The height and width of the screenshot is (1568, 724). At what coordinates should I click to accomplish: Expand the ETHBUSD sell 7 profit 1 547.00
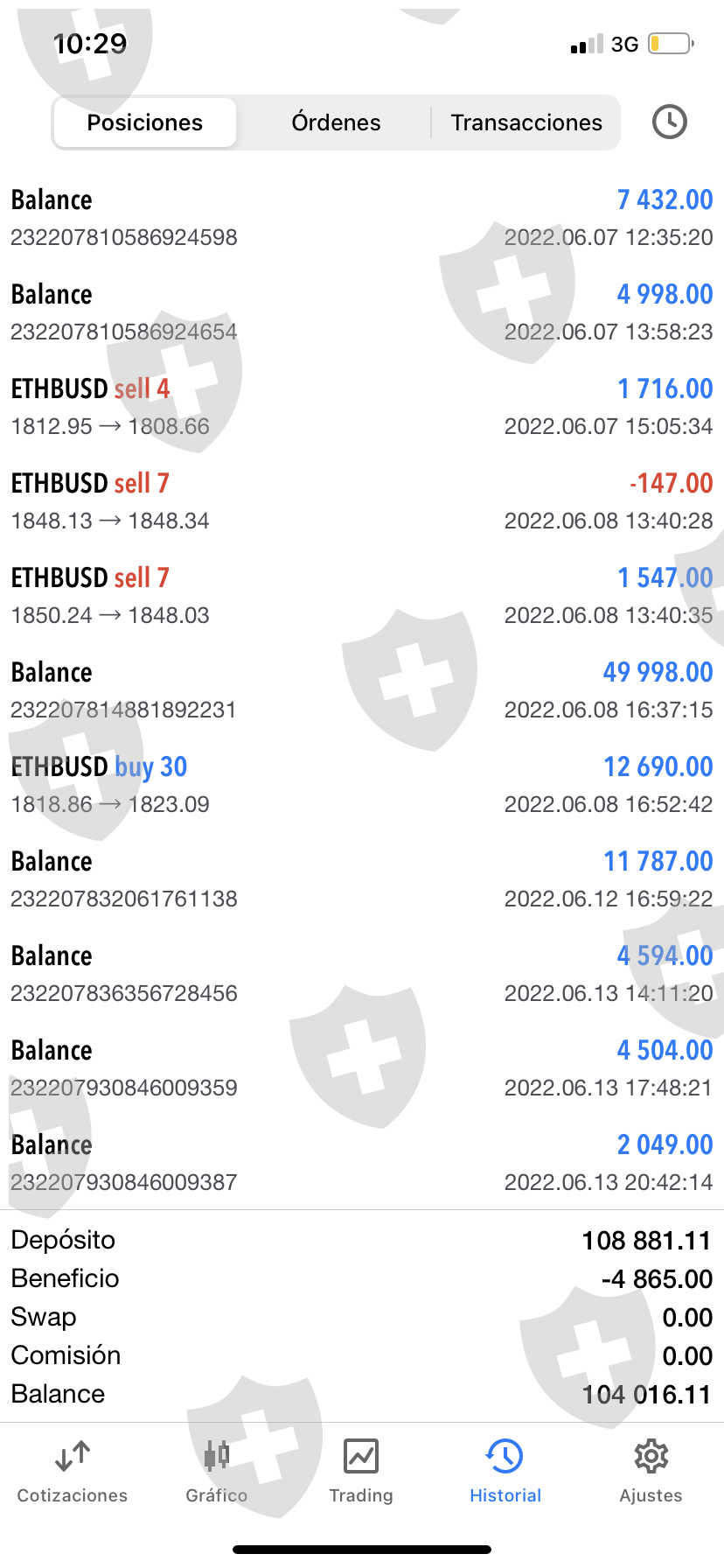point(362,595)
